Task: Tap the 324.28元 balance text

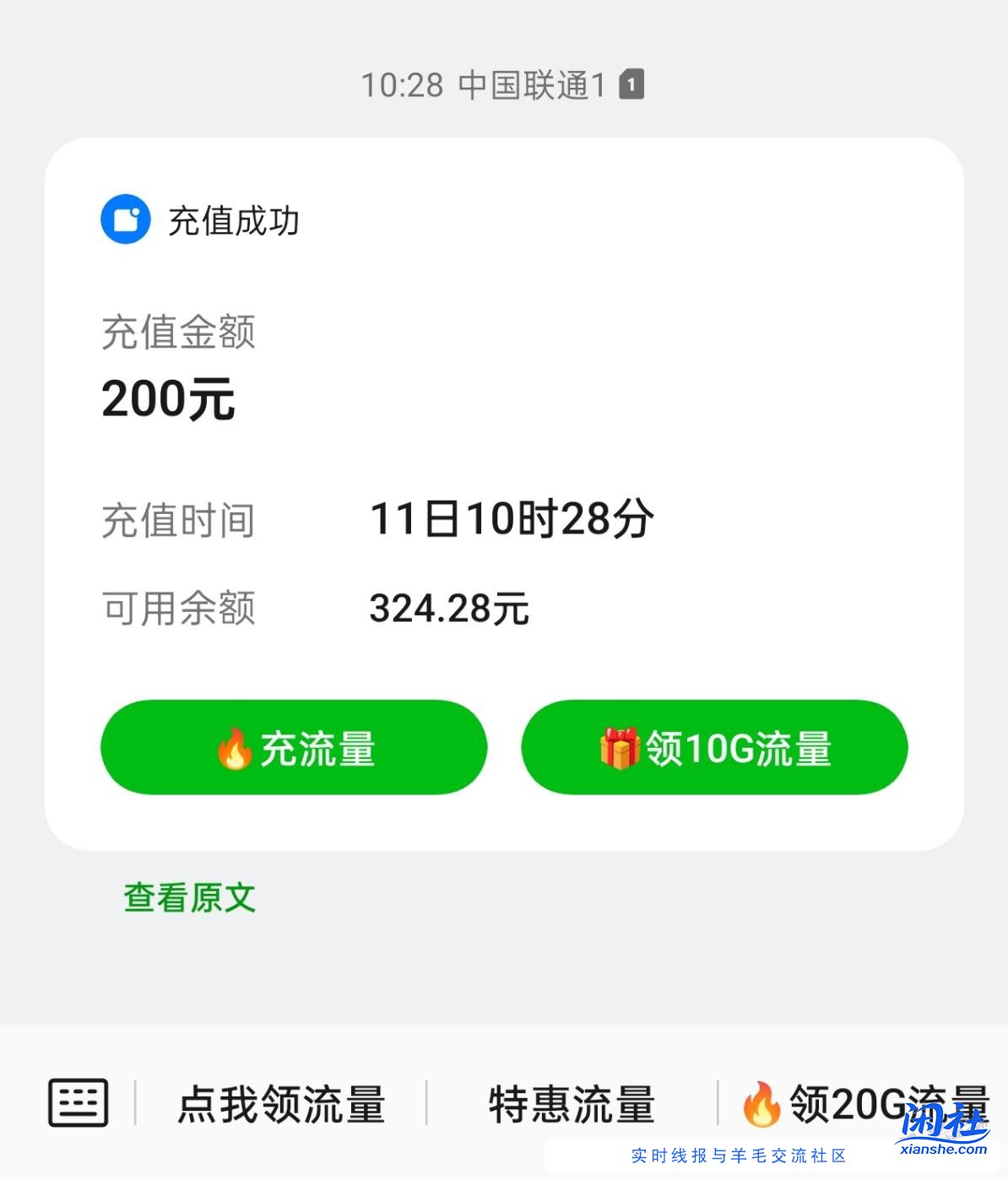Action: [450, 607]
